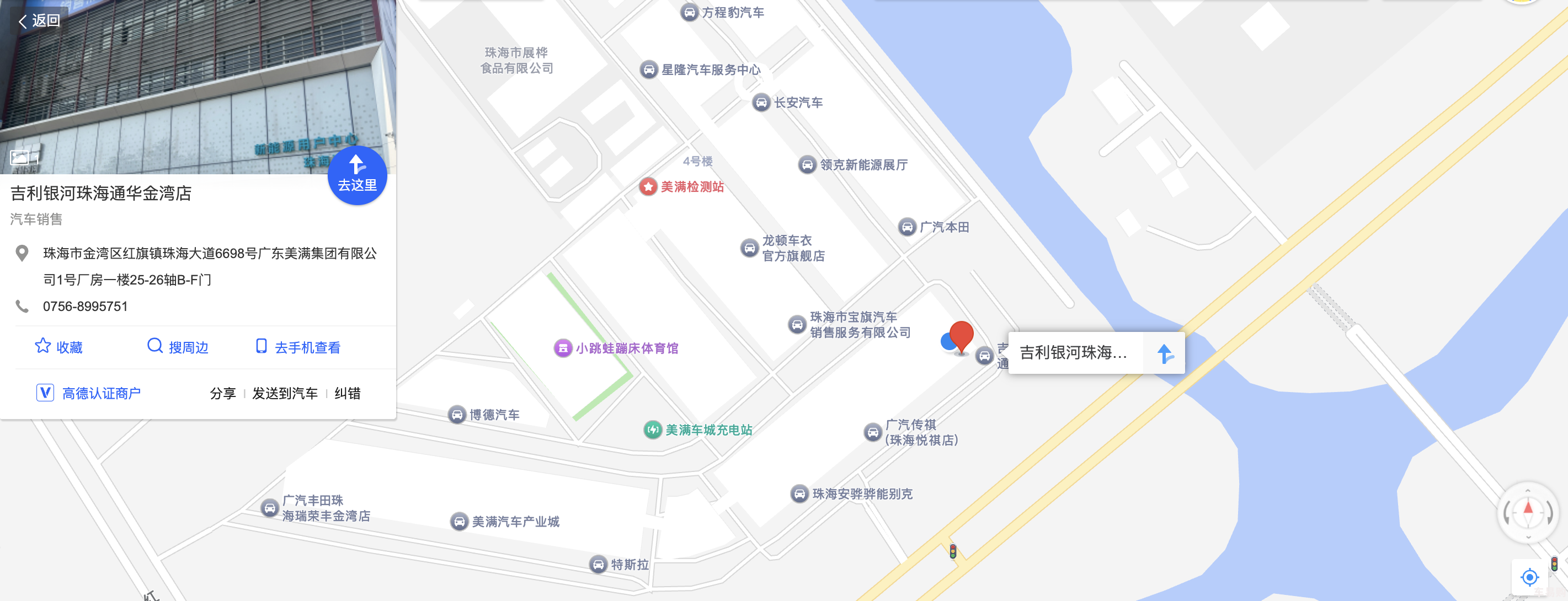Go back using the 返回 button
1568x601 pixels.
click(x=39, y=22)
